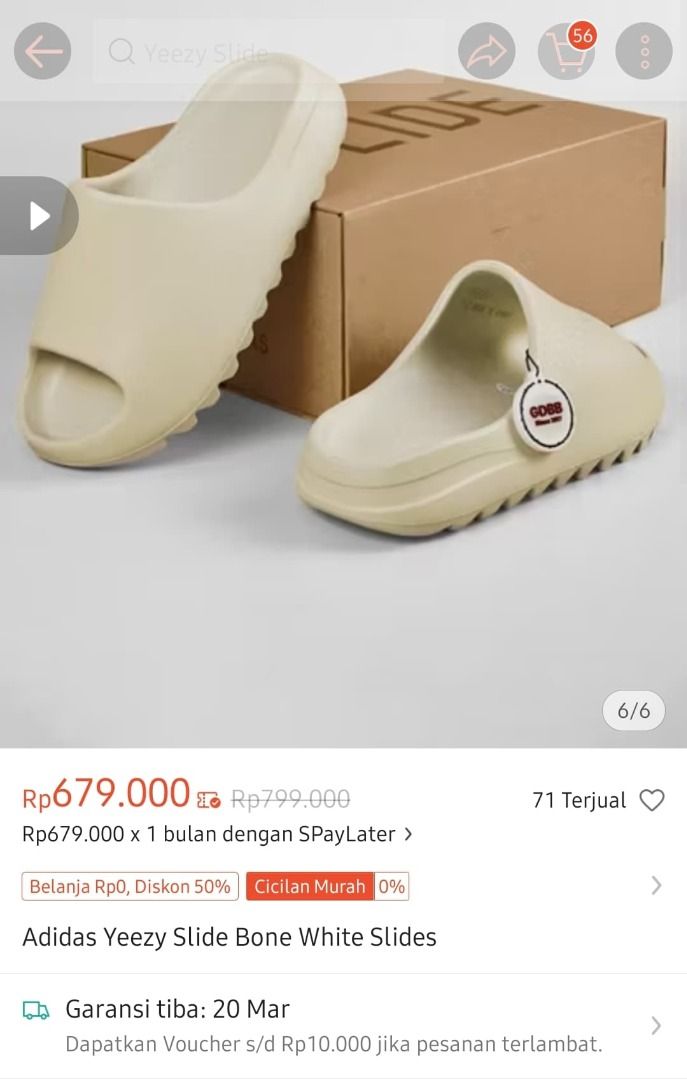Open the shopping cart
Viewport: 687px width, 1080px height.
click(566, 51)
